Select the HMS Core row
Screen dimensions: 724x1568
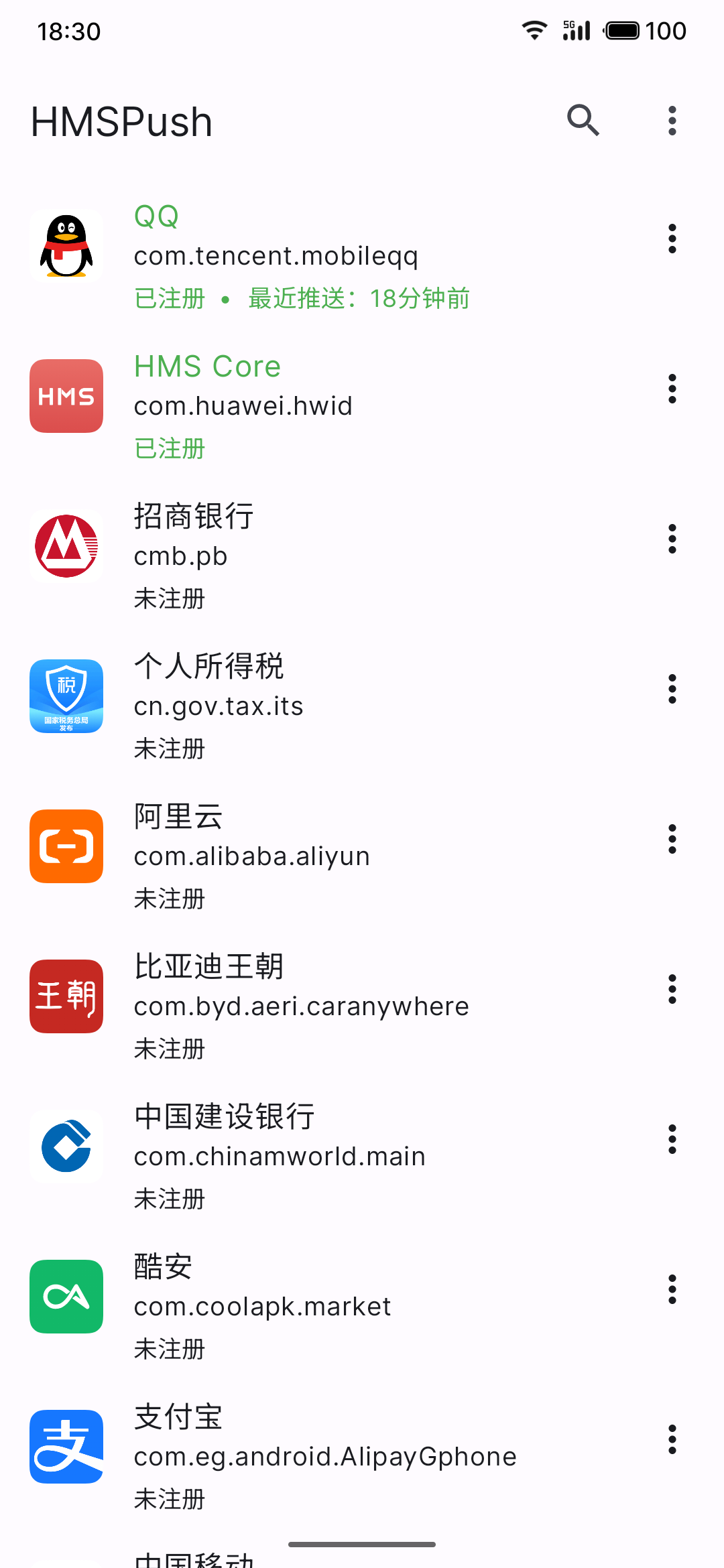(362, 405)
